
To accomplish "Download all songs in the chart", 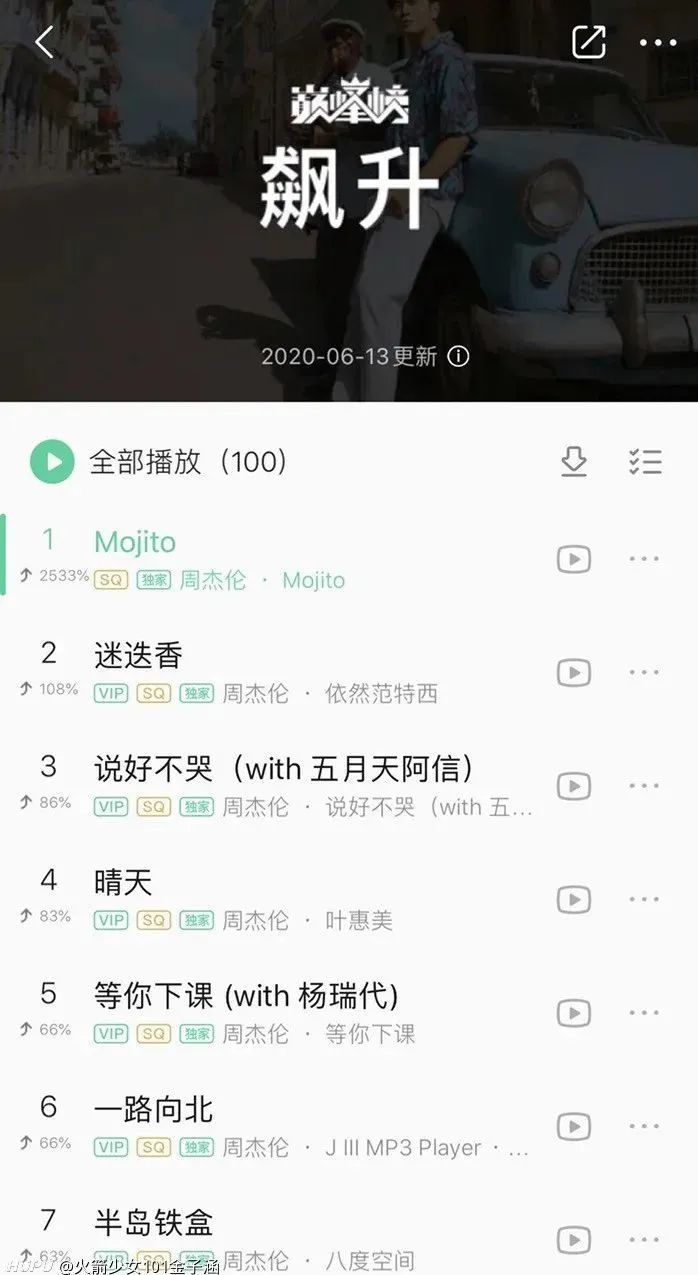I will (573, 461).
